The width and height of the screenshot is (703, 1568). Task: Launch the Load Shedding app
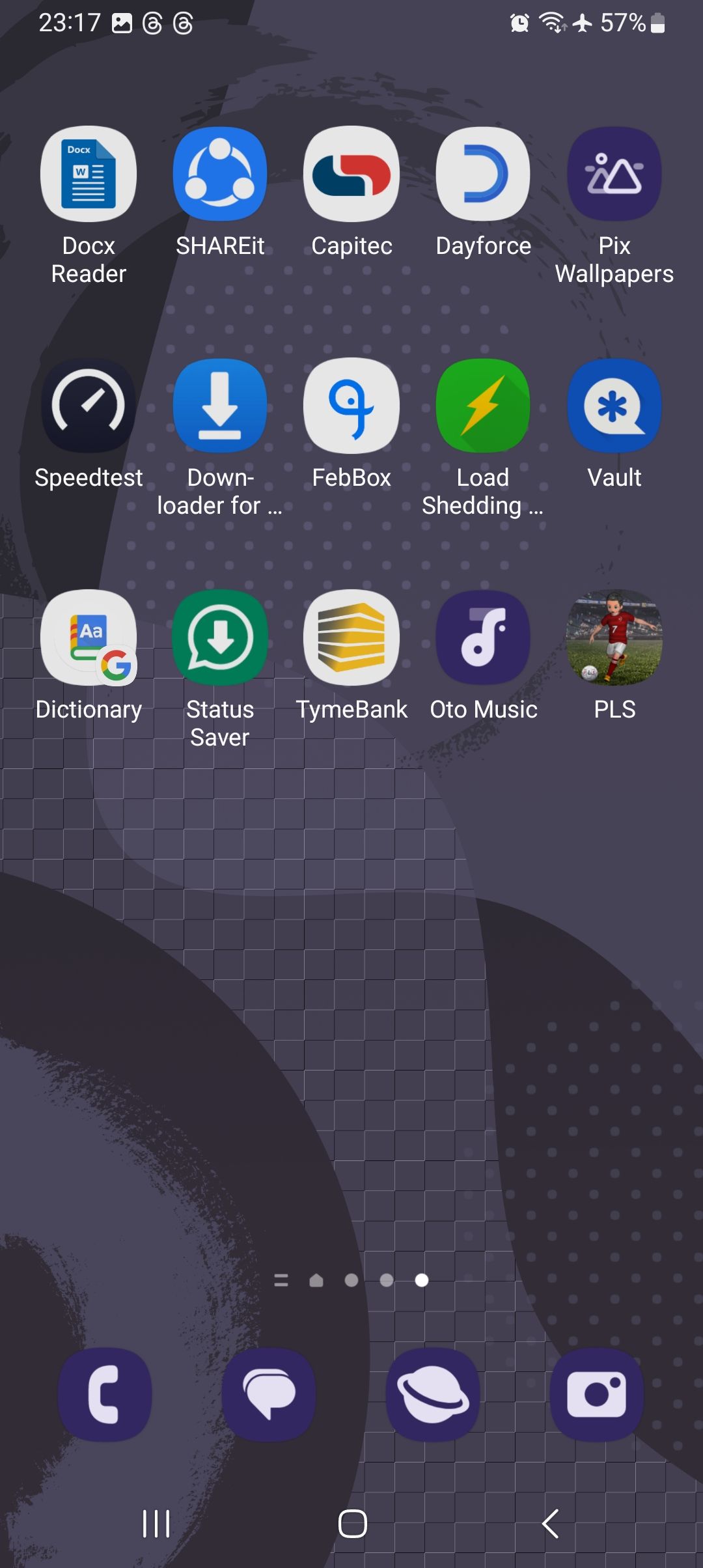tap(483, 404)
